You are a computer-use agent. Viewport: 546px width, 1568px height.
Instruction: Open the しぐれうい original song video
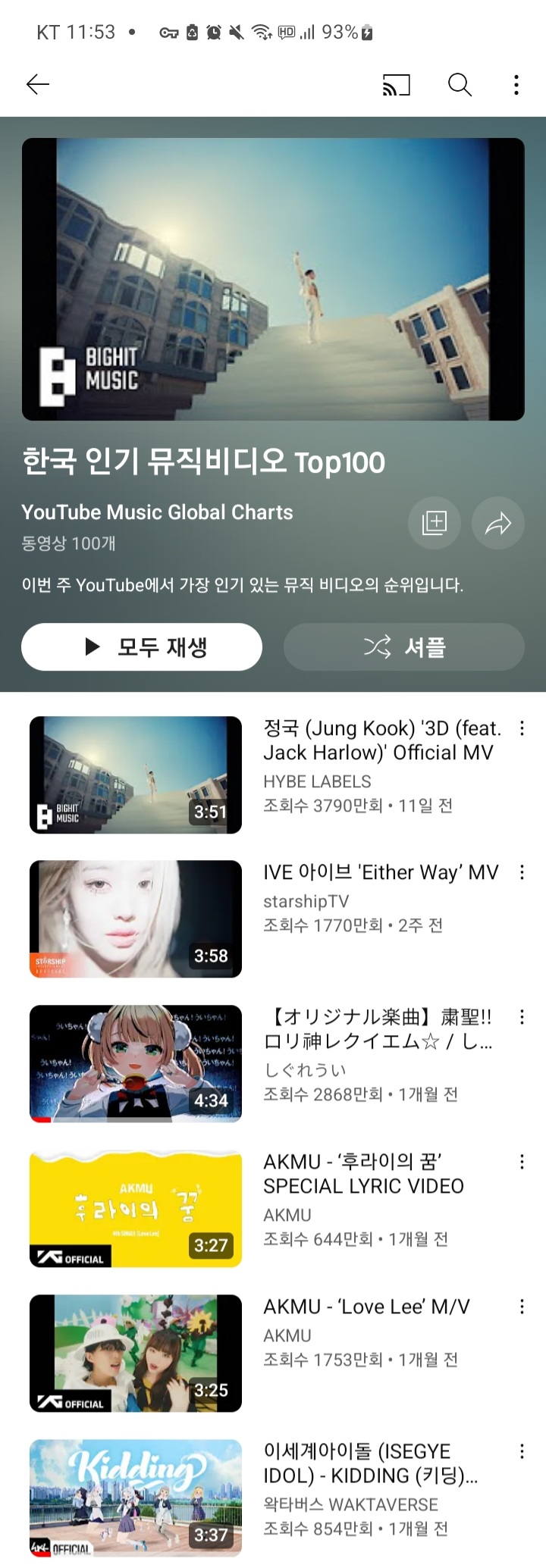(x=136, y=1064)
